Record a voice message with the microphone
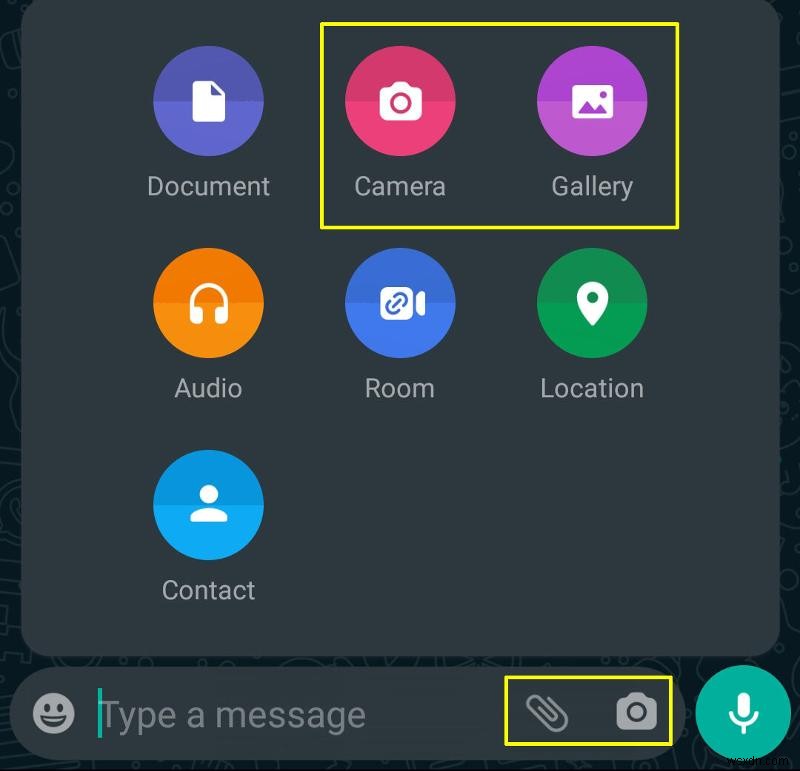The width and height of the screenshot is (800, 771). (x=742, y=712)
